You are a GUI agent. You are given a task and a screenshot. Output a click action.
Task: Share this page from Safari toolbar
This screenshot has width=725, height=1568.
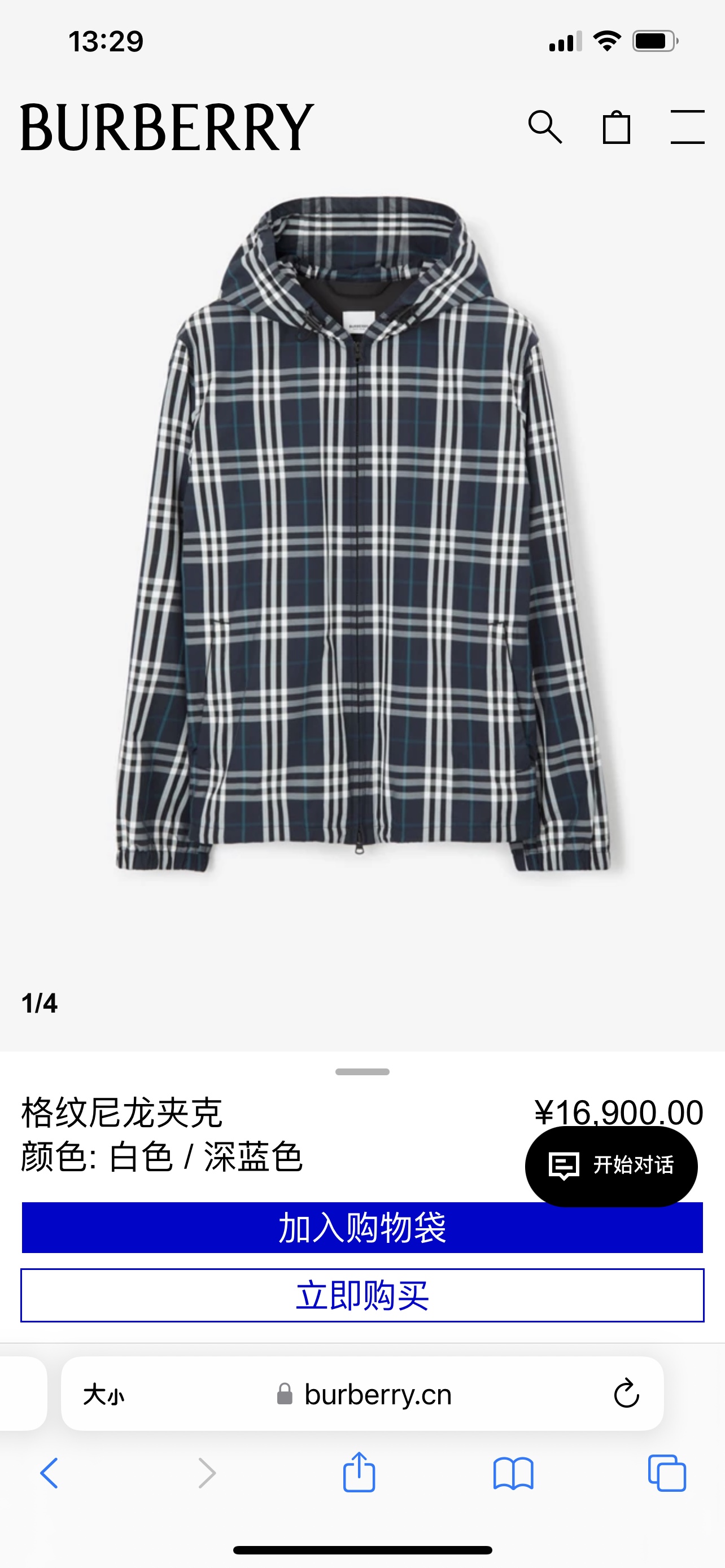point(359,1472)
